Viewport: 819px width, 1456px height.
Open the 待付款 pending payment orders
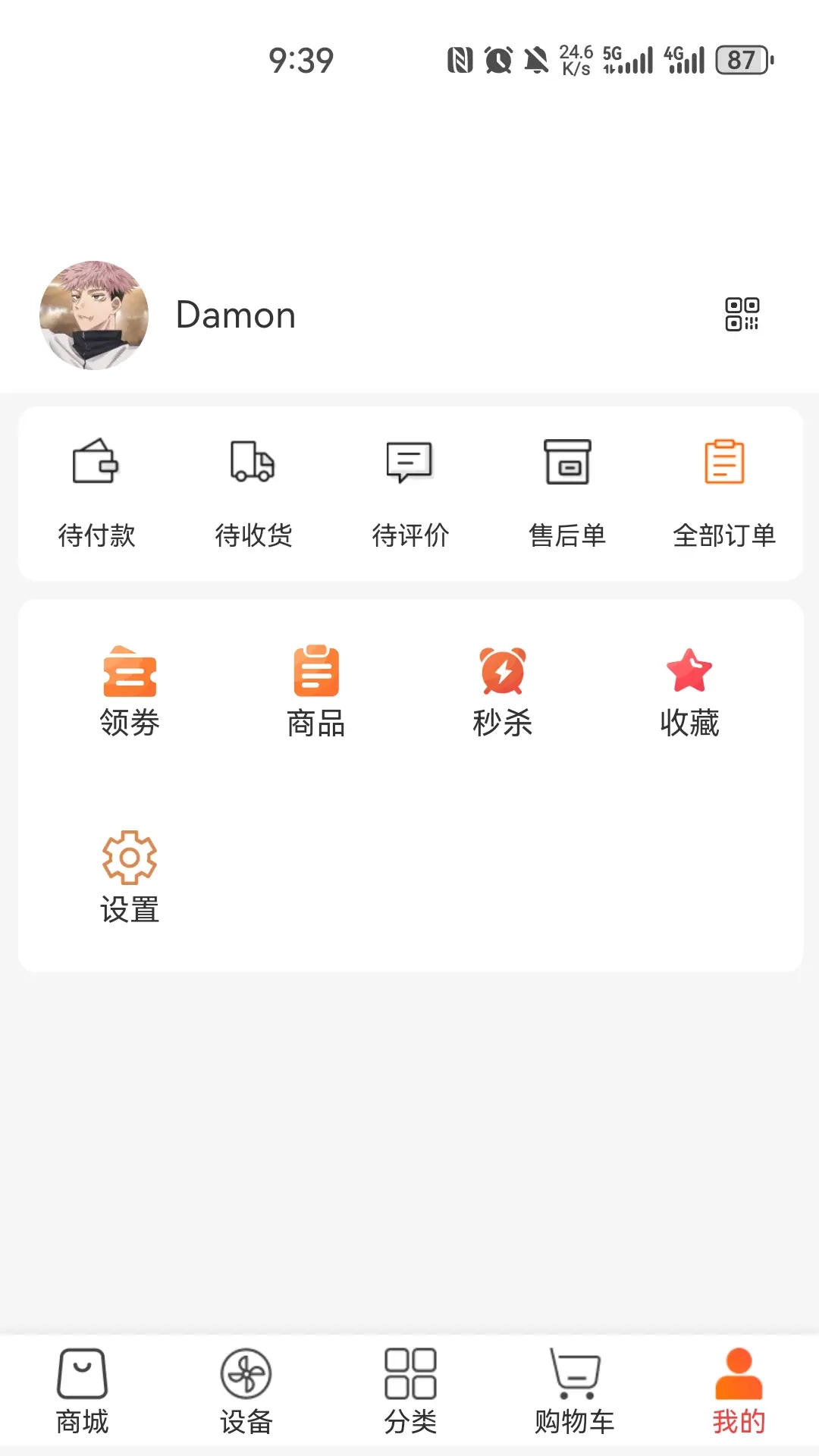[x=97, y=493]
